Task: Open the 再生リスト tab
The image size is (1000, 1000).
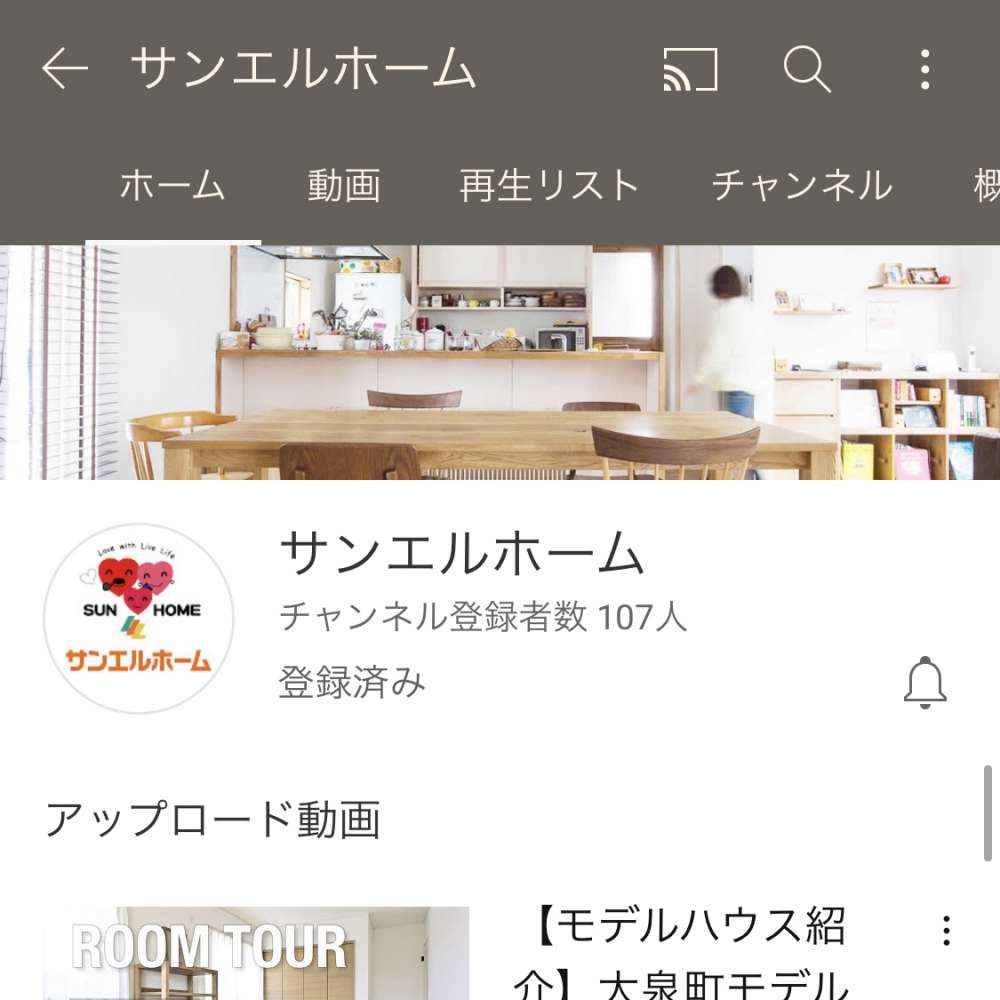Action: (549, 186)
